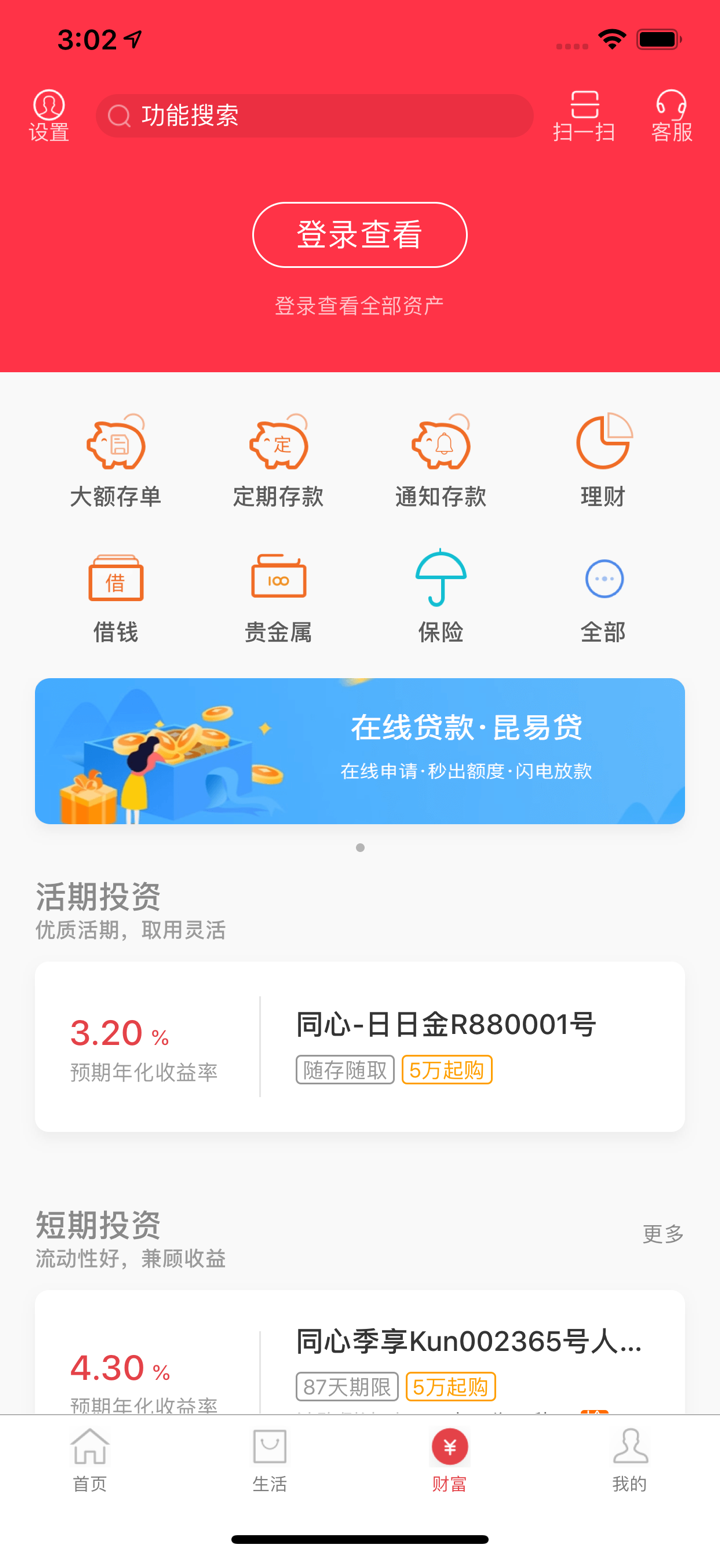Open the 设置 settings icon
720x1558 pixels.
tap(49, 115)
